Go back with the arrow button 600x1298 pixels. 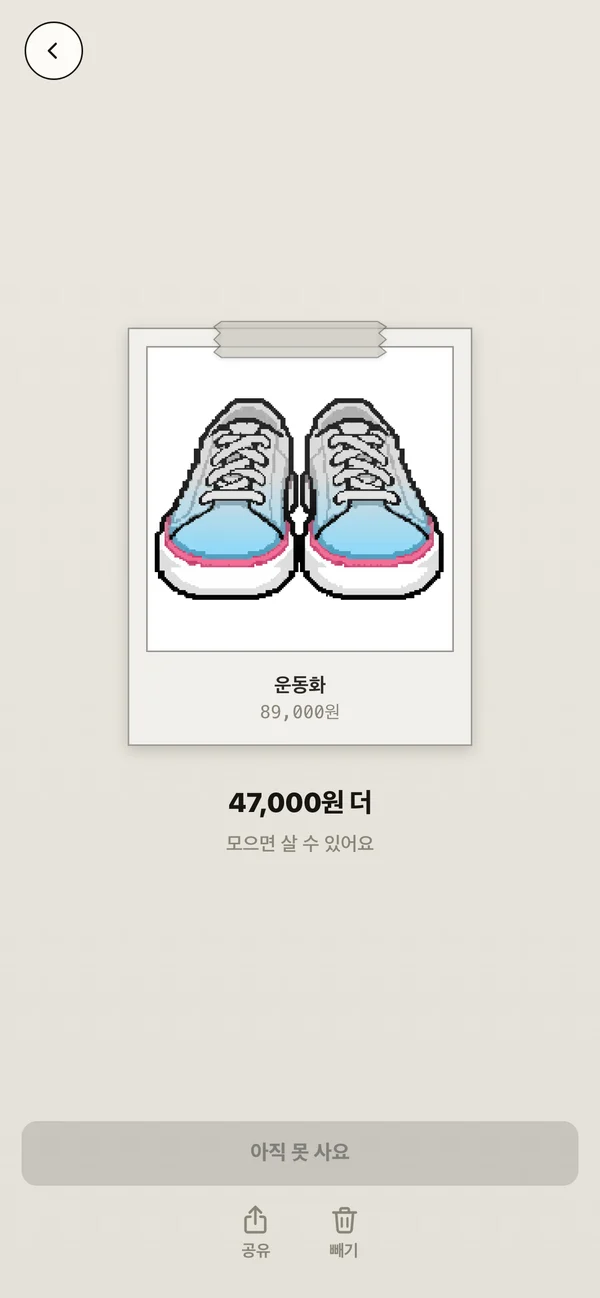(x=54, y=51)
